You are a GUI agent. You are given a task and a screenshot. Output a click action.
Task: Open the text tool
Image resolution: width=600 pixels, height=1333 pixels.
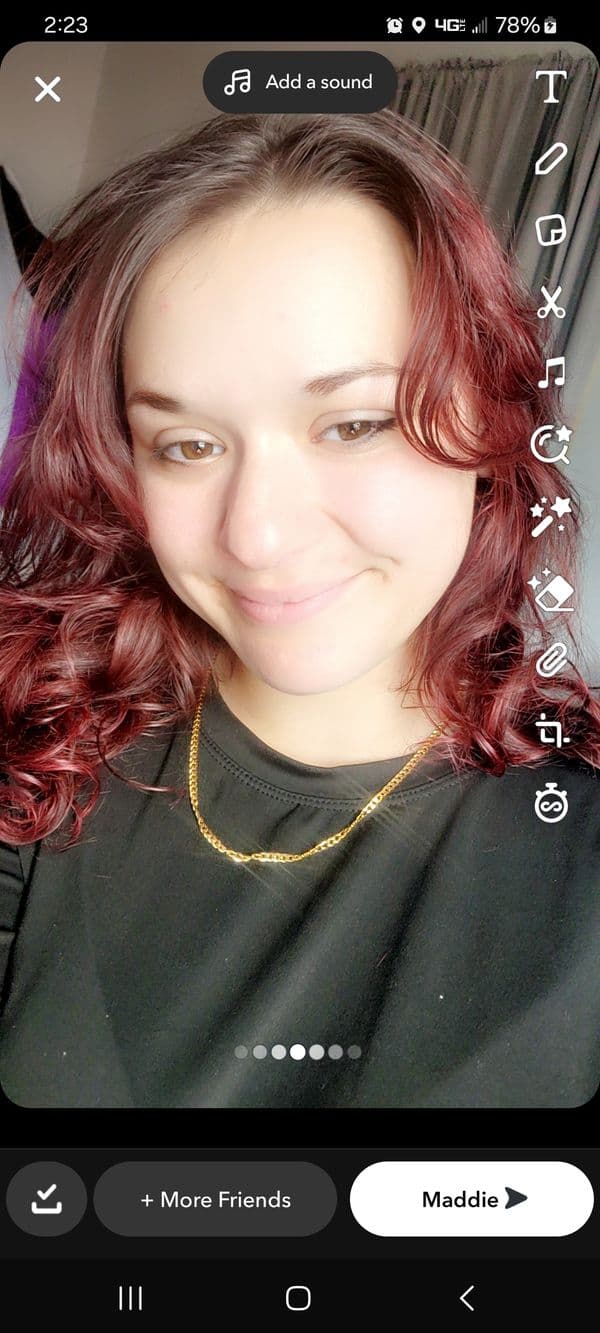[x=551, y=87]
